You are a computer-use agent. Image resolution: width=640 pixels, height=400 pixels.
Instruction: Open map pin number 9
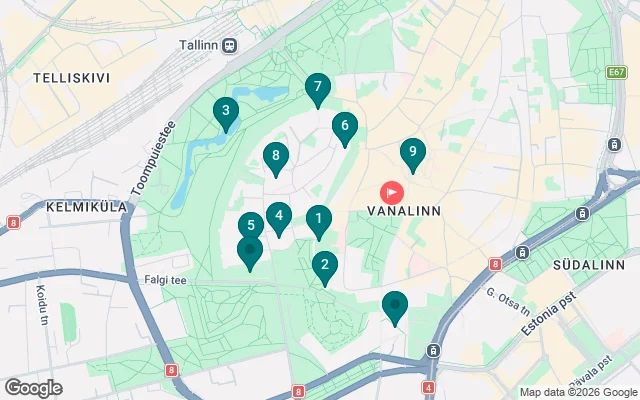tap(412, 152)
